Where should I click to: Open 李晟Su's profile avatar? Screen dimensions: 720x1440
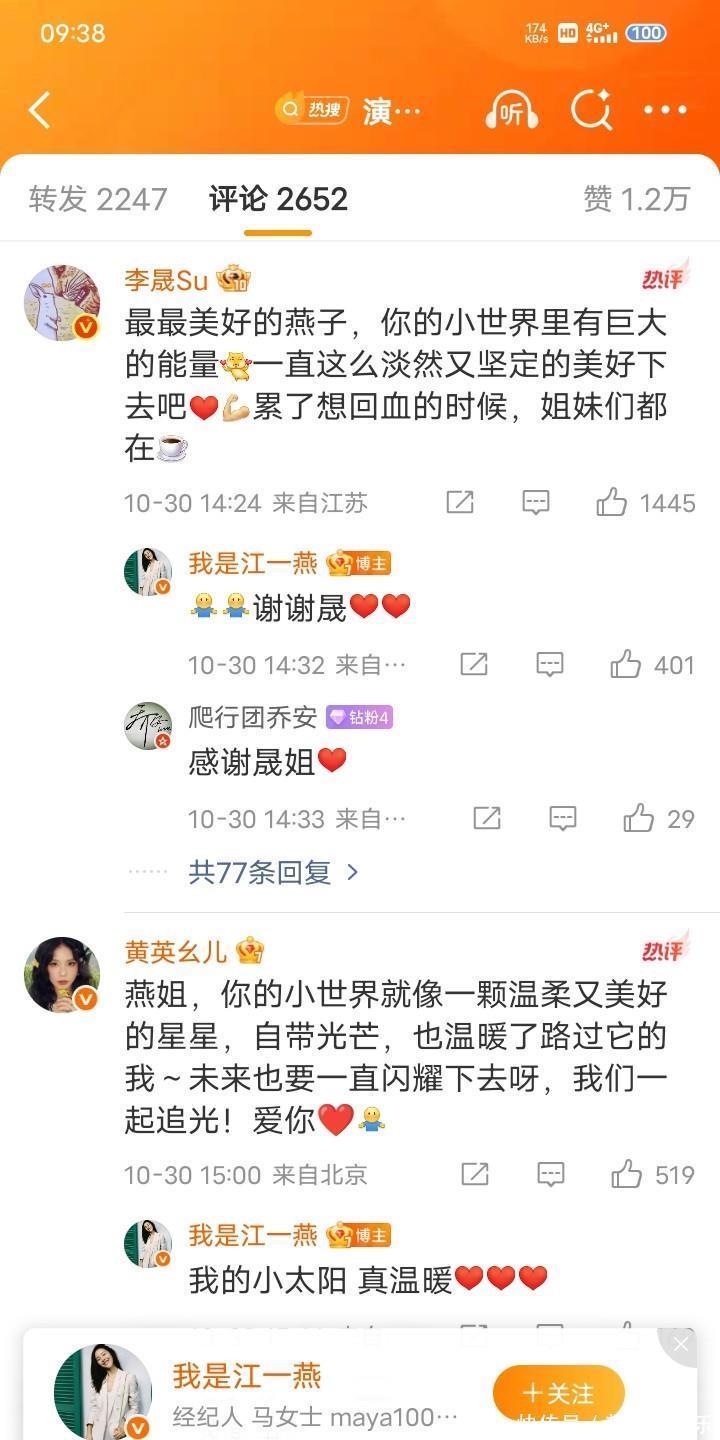coord(62,302)
